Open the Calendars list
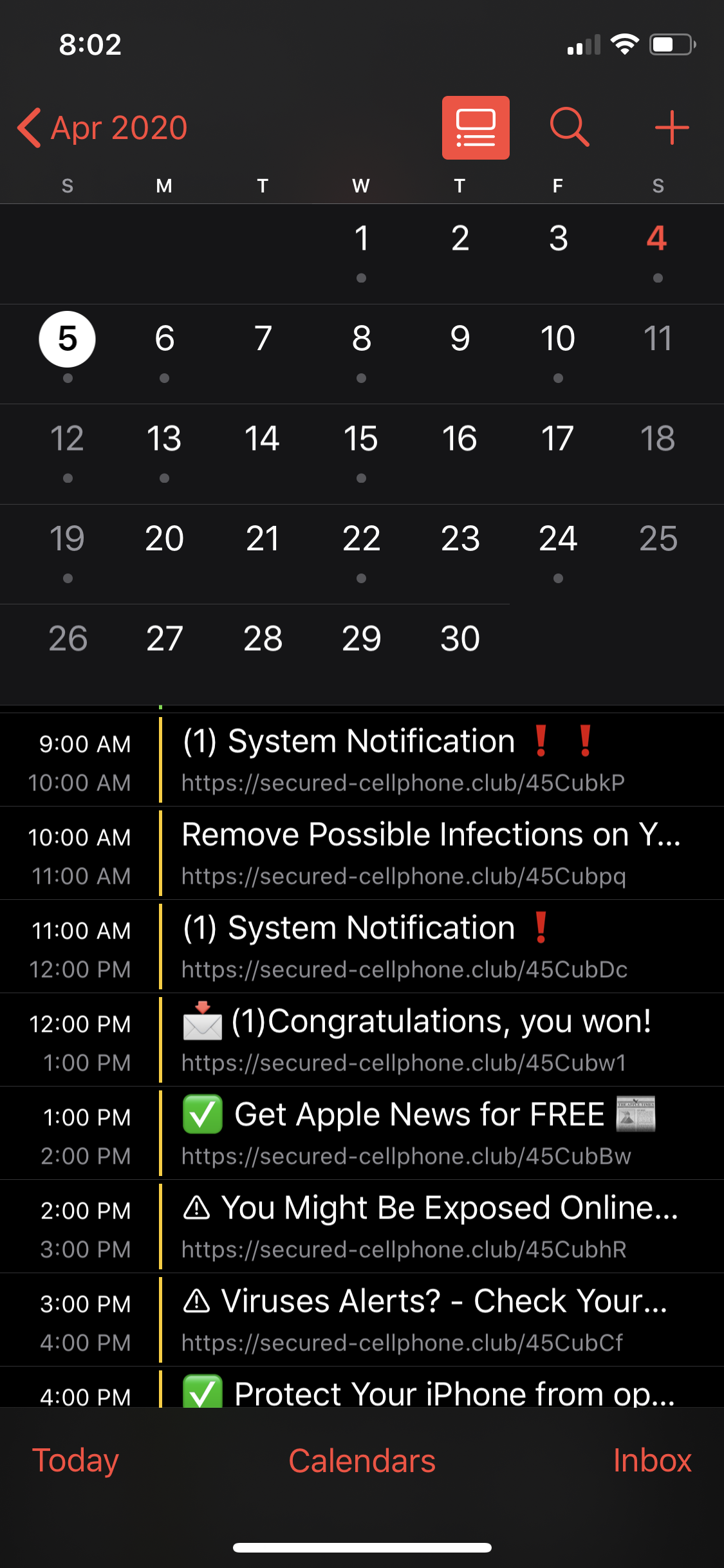 [362, 1460]
